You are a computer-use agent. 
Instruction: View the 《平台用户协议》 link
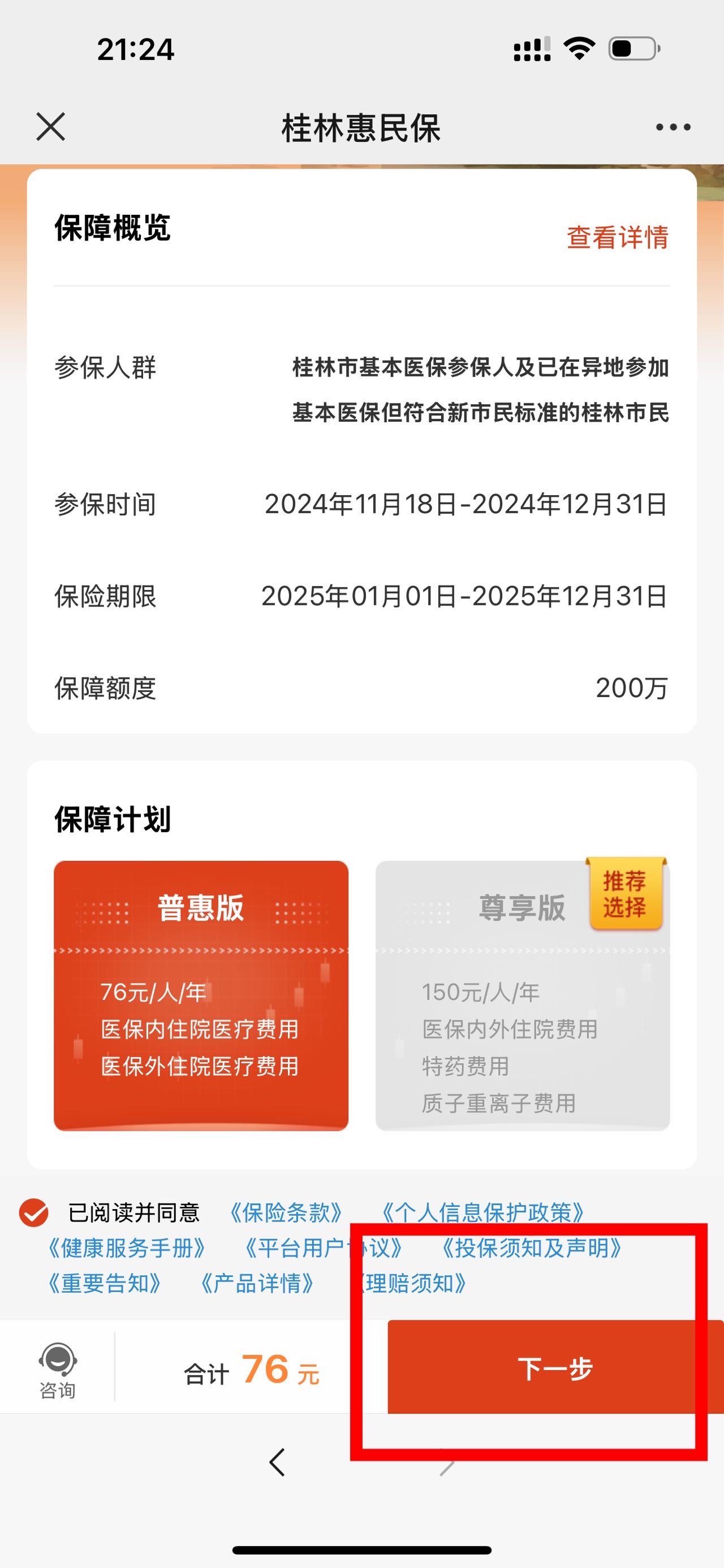pyautogui.click(x=324, y=1249)
